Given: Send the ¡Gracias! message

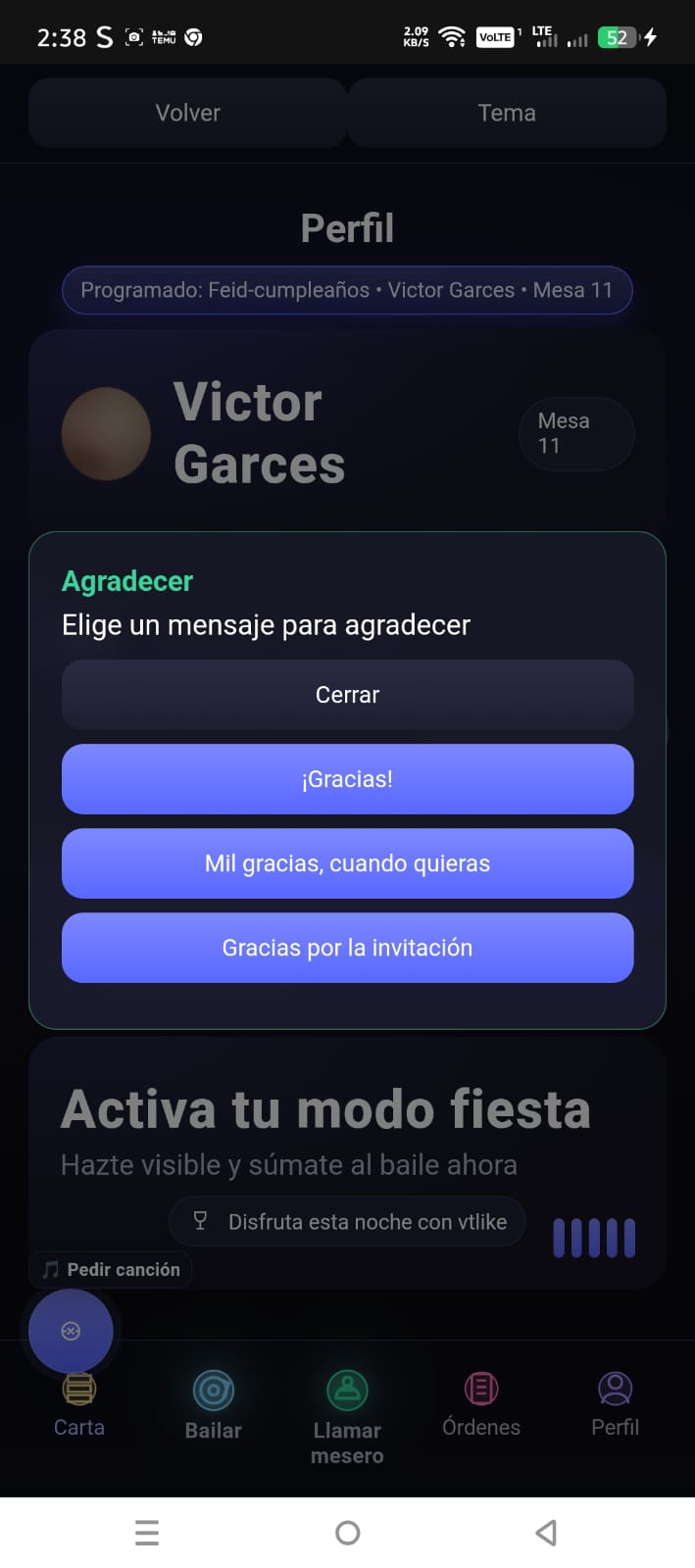Looking at the screenshot, I should click(347, 779).
